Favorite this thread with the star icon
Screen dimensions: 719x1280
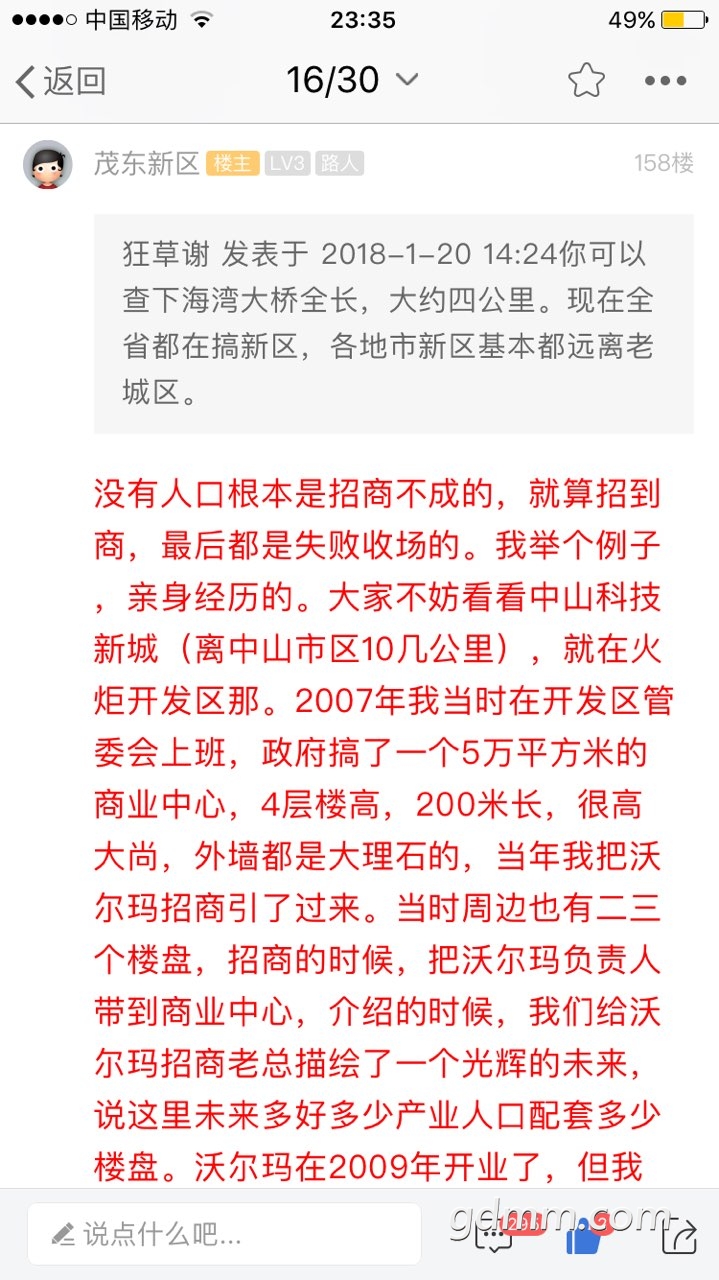pyautogui.click(x=586, y=81)
